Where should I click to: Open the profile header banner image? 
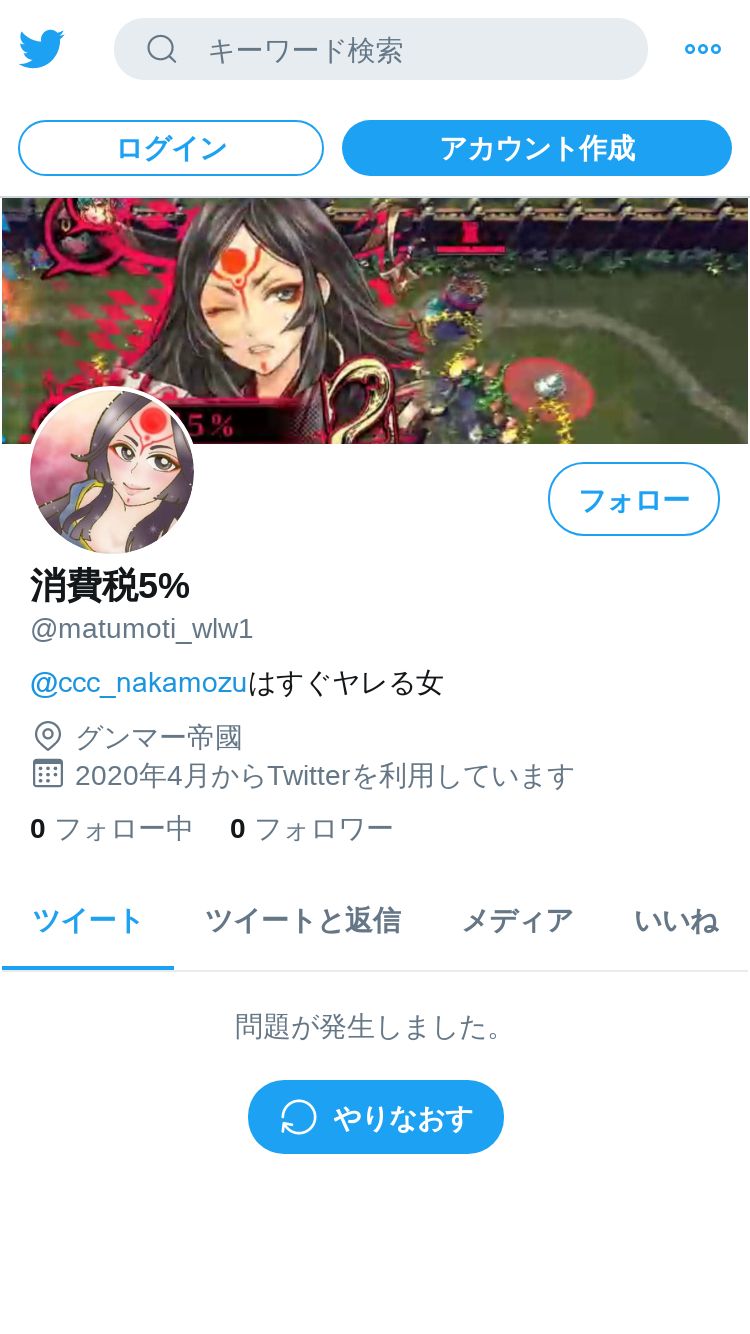click(375, 320)
